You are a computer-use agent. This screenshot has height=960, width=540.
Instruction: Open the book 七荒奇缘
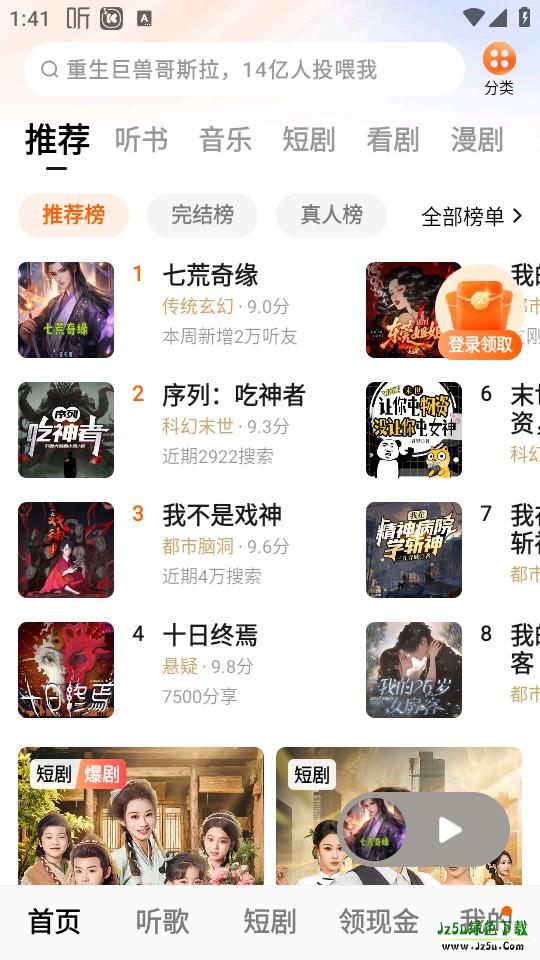(184, 310)
